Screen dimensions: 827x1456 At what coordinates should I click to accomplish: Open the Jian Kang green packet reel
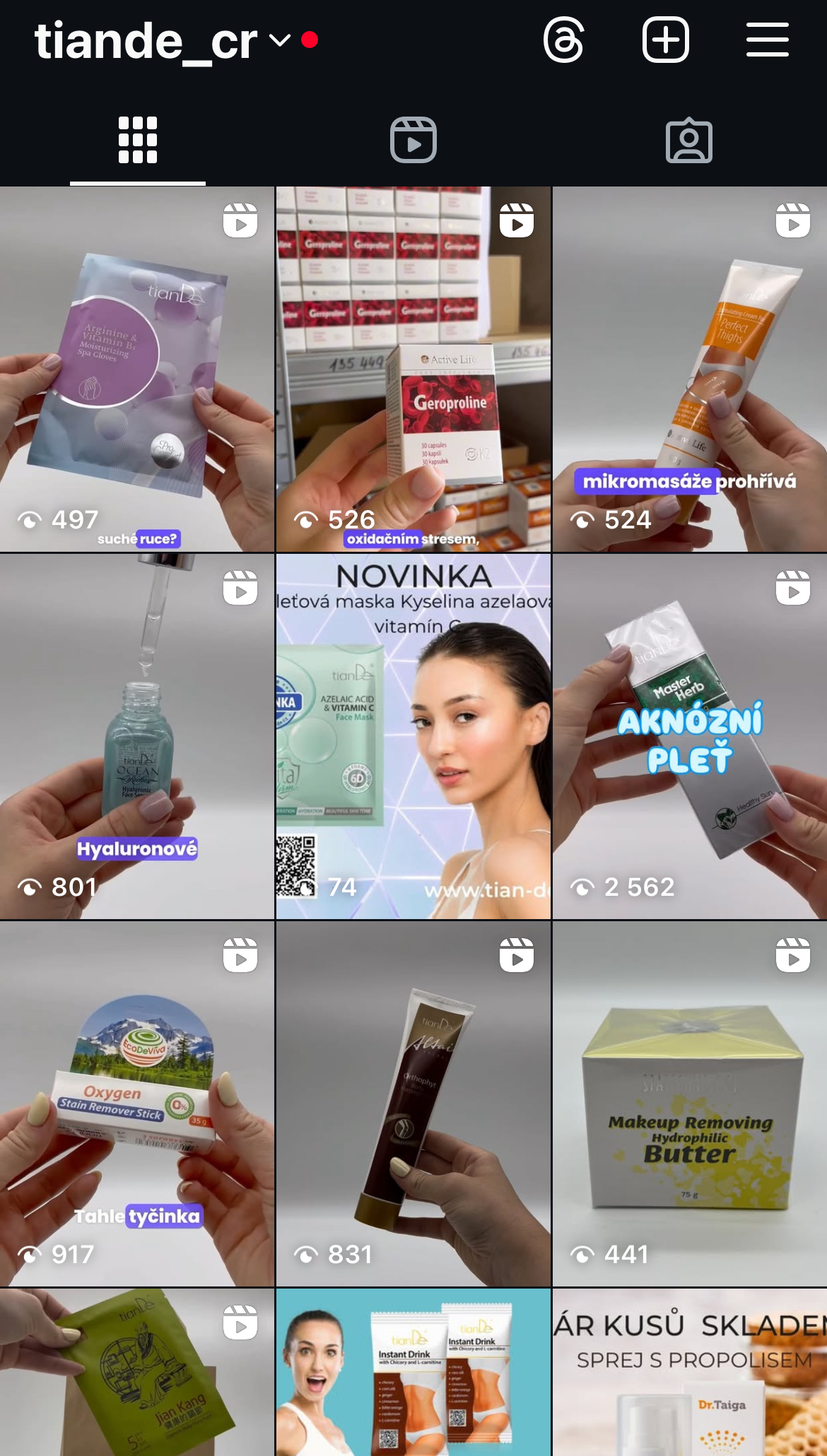[137, 1372]
